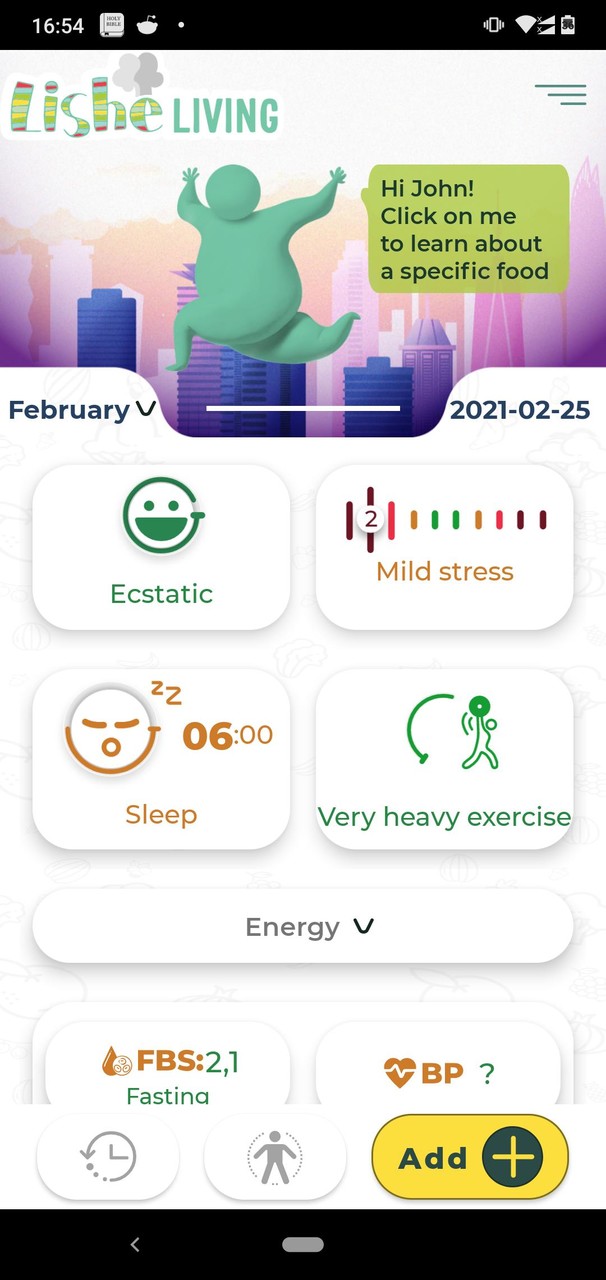Open the Ecstatic mood card
The width and height of the screenshot is (606, 1280).
161,546
